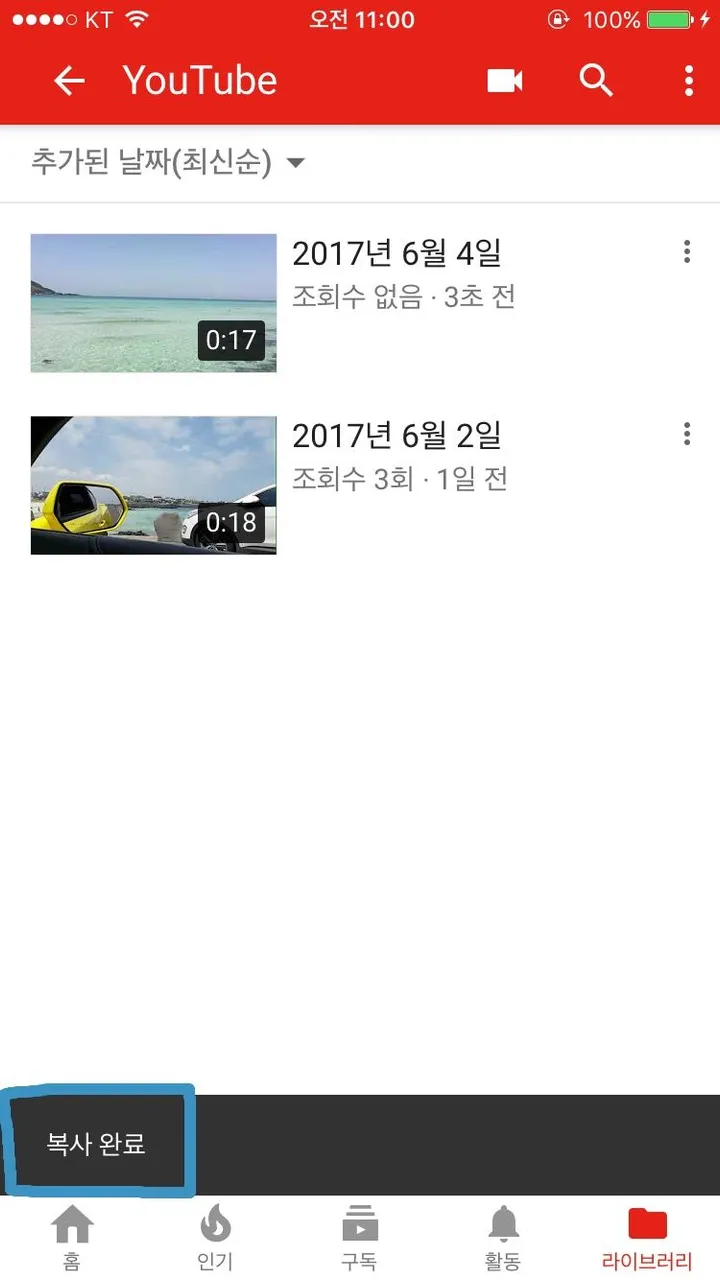Open the video camera upload icon

pyautogui.click(x=505, y=81)
